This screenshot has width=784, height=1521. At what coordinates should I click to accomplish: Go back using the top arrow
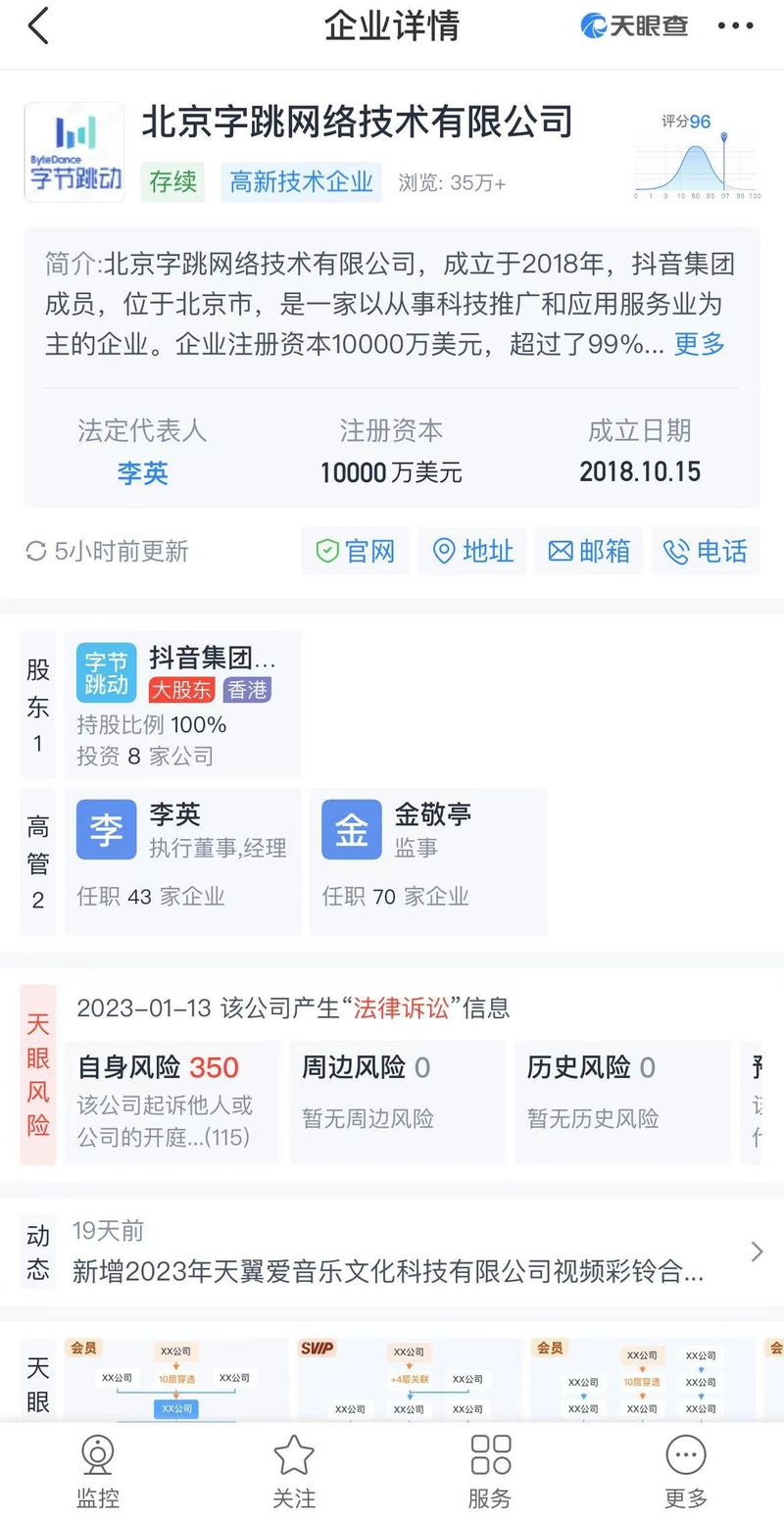pyautogui.click(x=39, y=26)
